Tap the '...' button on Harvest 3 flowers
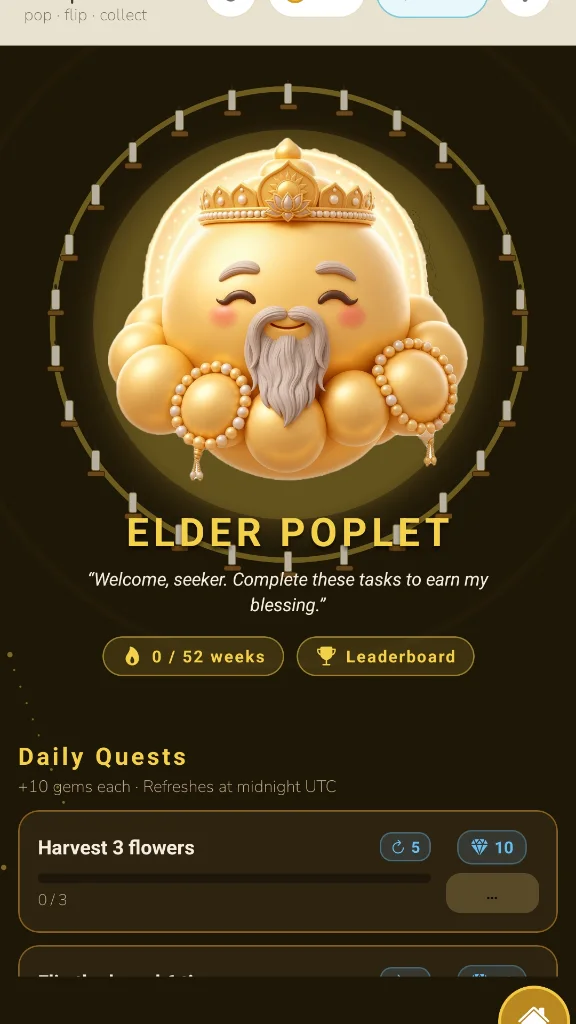 (492, 893)
